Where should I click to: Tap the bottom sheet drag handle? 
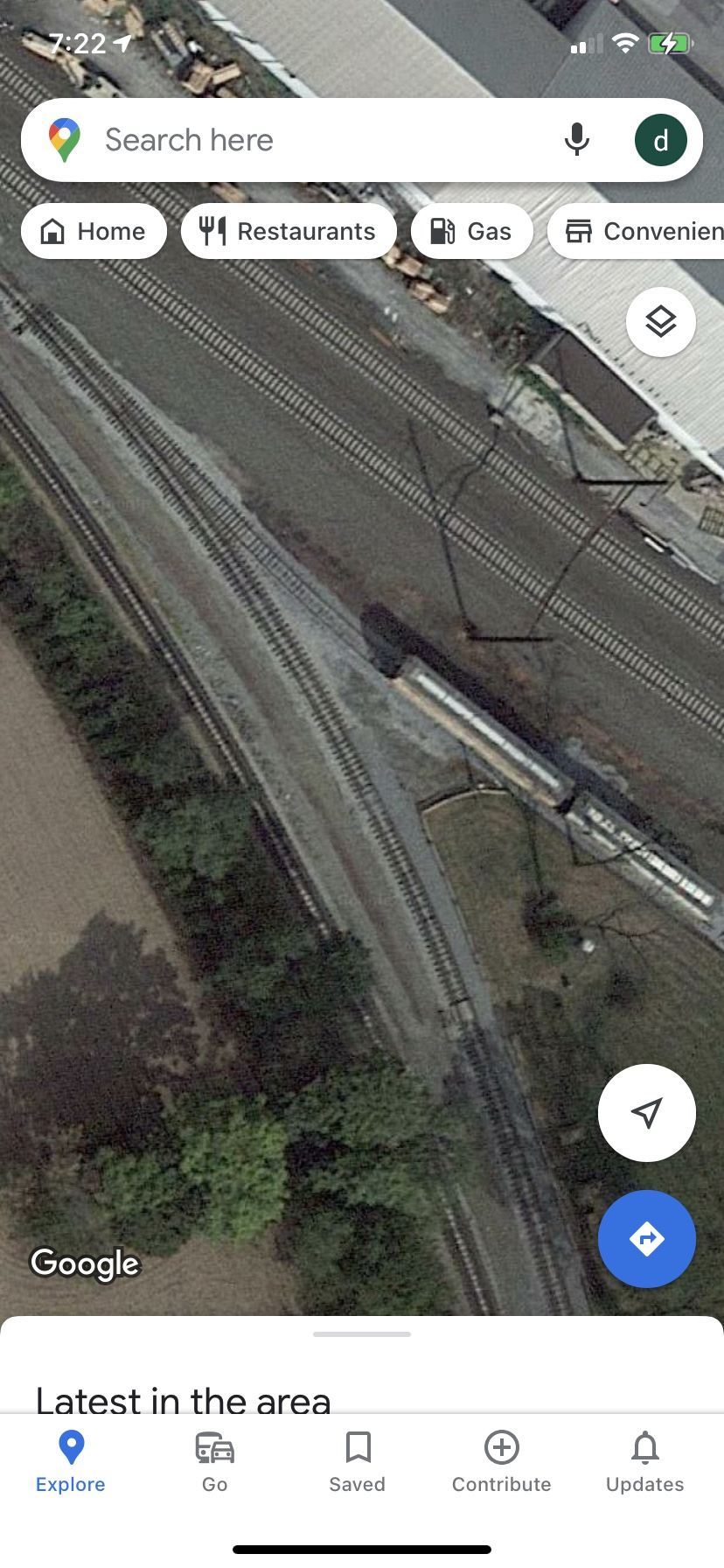[362, 1334]
